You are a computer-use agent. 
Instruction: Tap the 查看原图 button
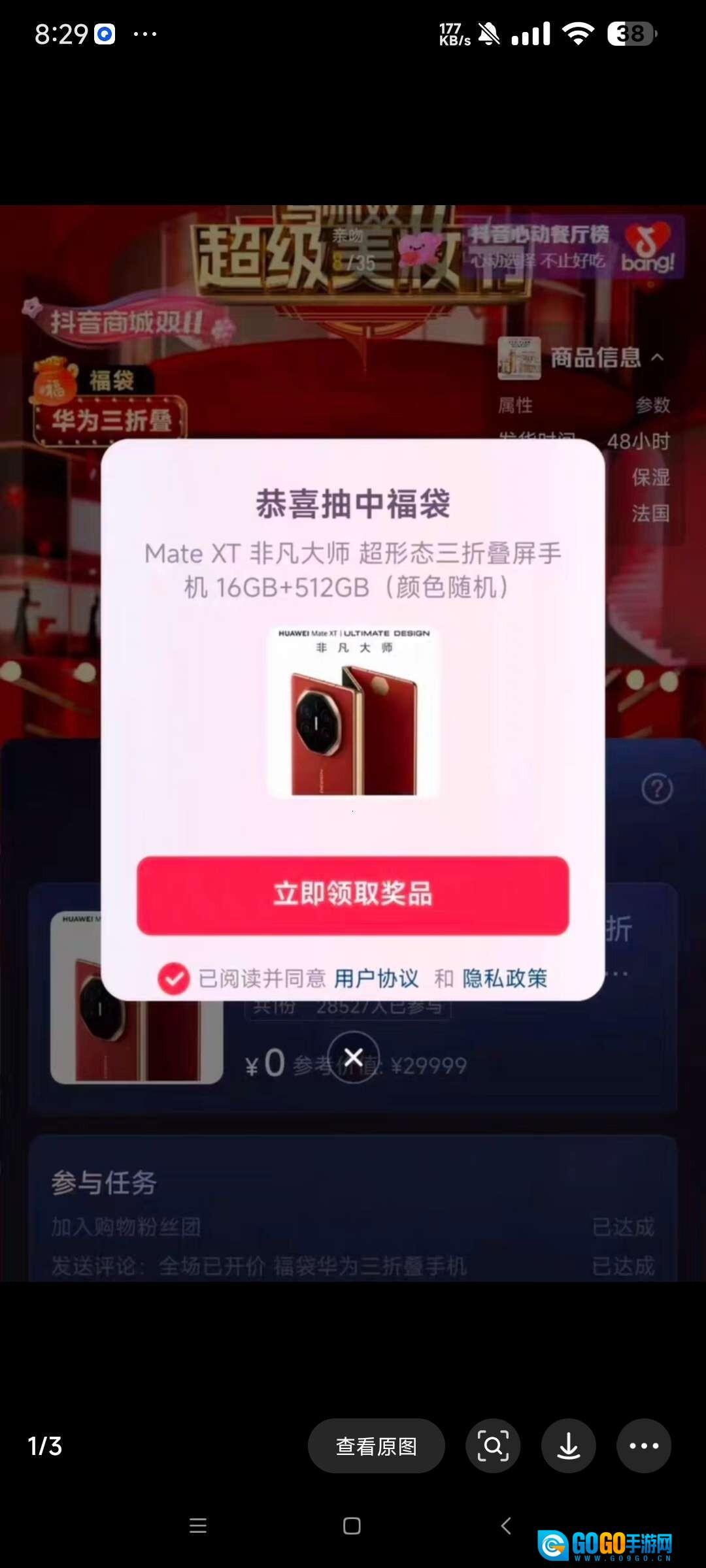tap(376, 1445)
